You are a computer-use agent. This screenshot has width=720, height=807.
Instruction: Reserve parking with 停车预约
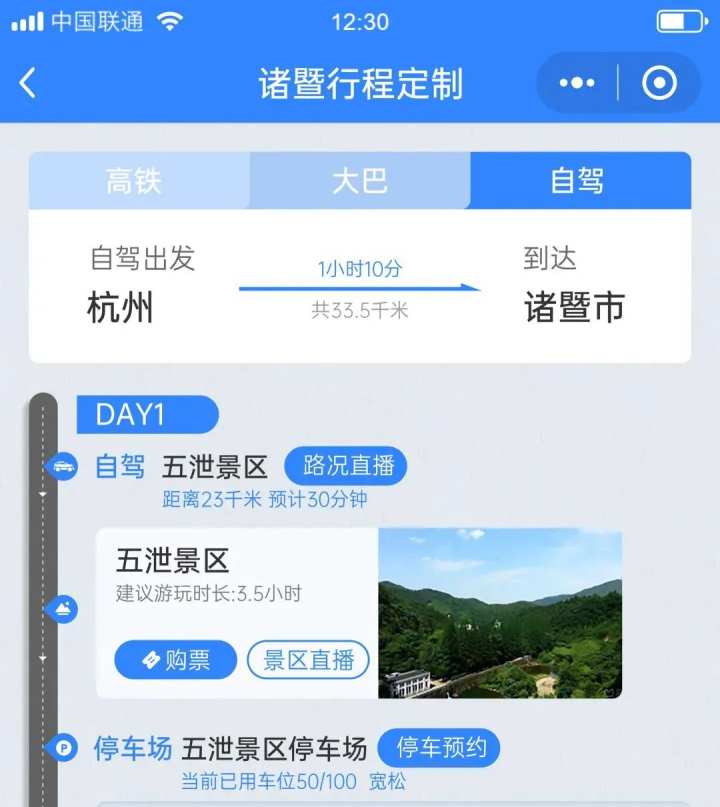point(441,747)
